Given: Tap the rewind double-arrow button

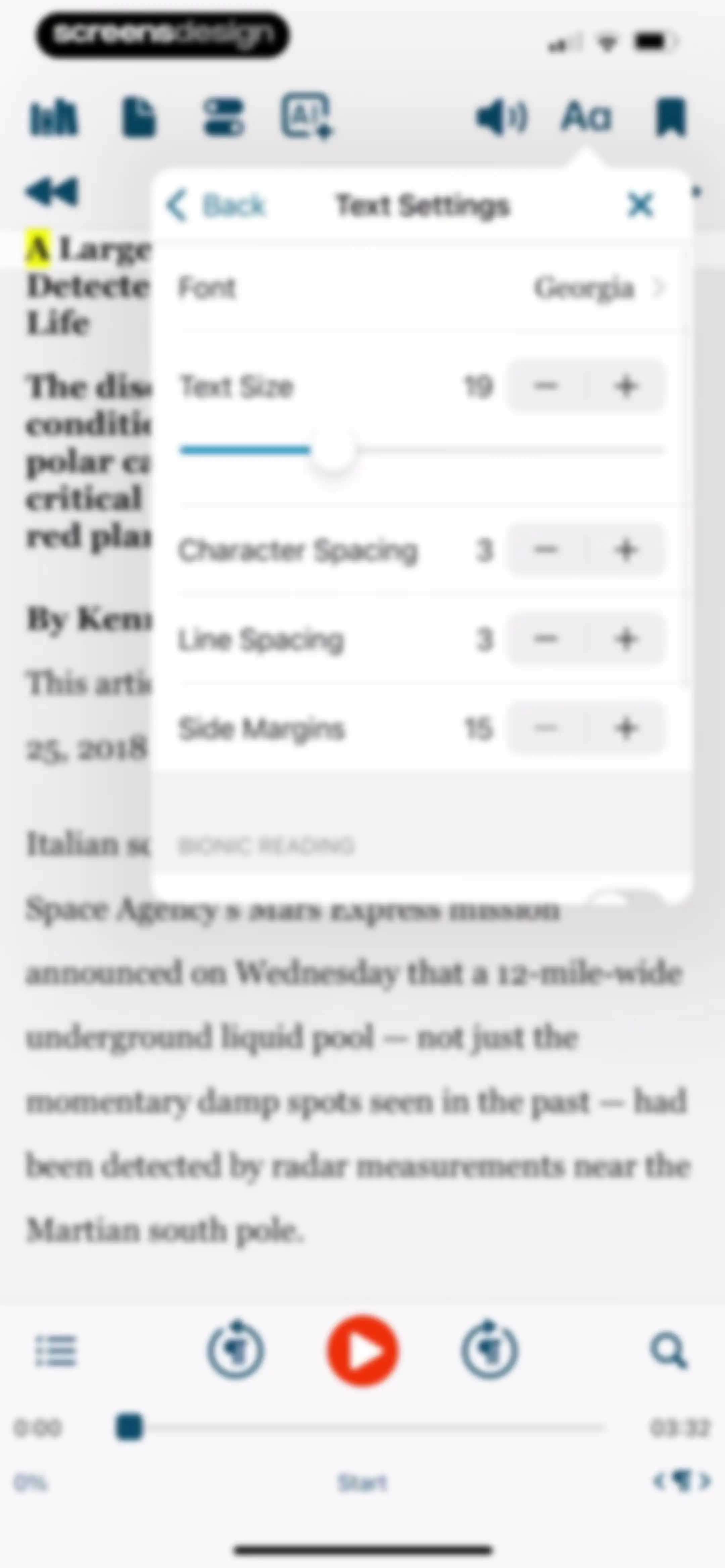Looking at the screenshot, I should tap(52, 192).
